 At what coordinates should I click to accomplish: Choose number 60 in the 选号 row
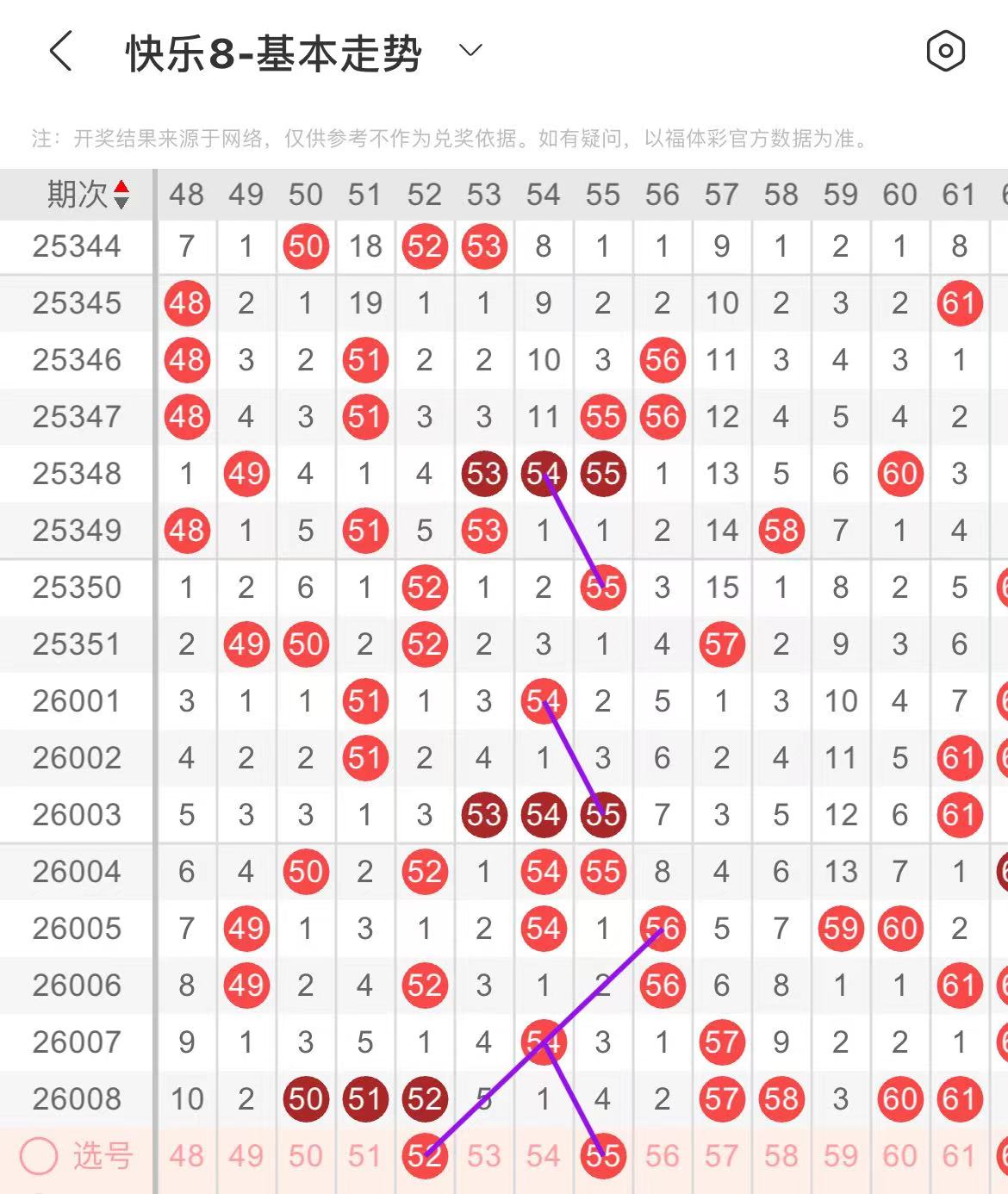click(899, 1156)
